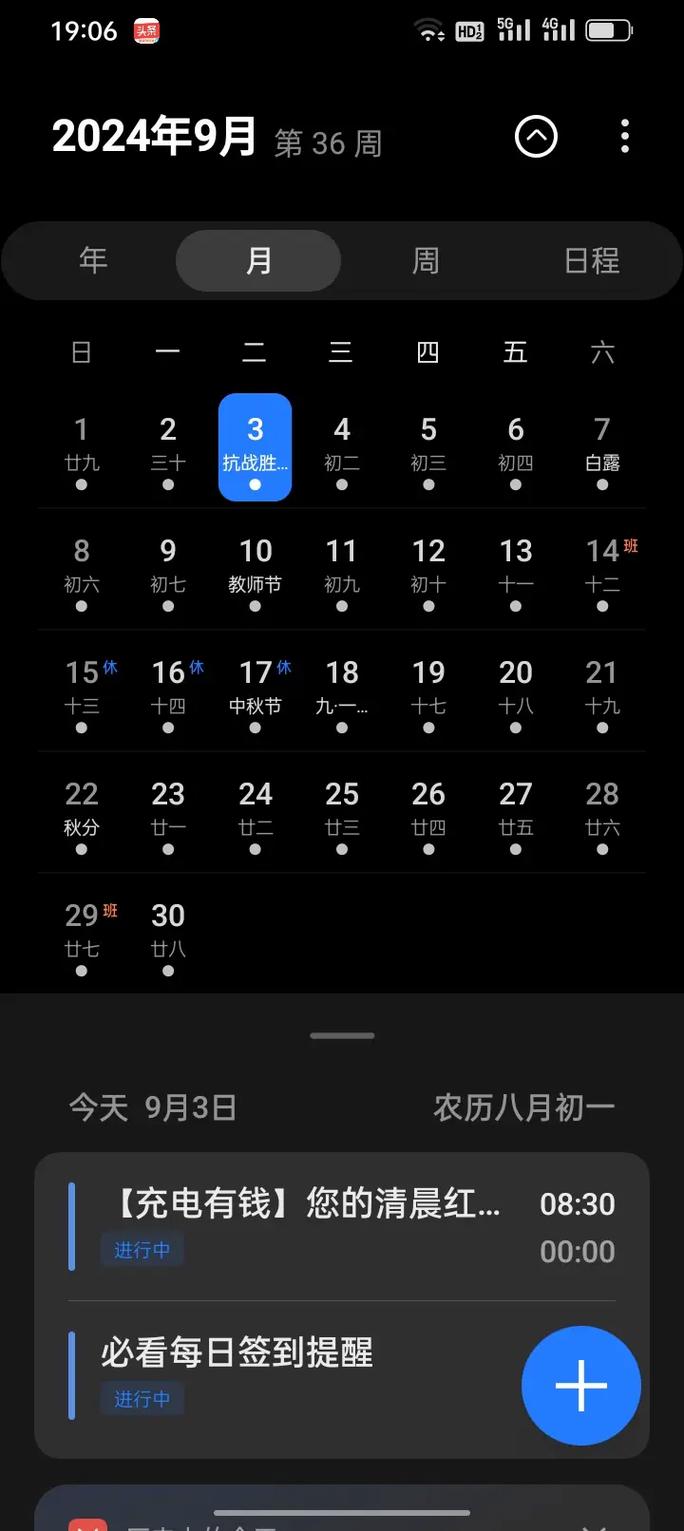
Task: Switch to the 年 (year) view
Action: [93, 261]
